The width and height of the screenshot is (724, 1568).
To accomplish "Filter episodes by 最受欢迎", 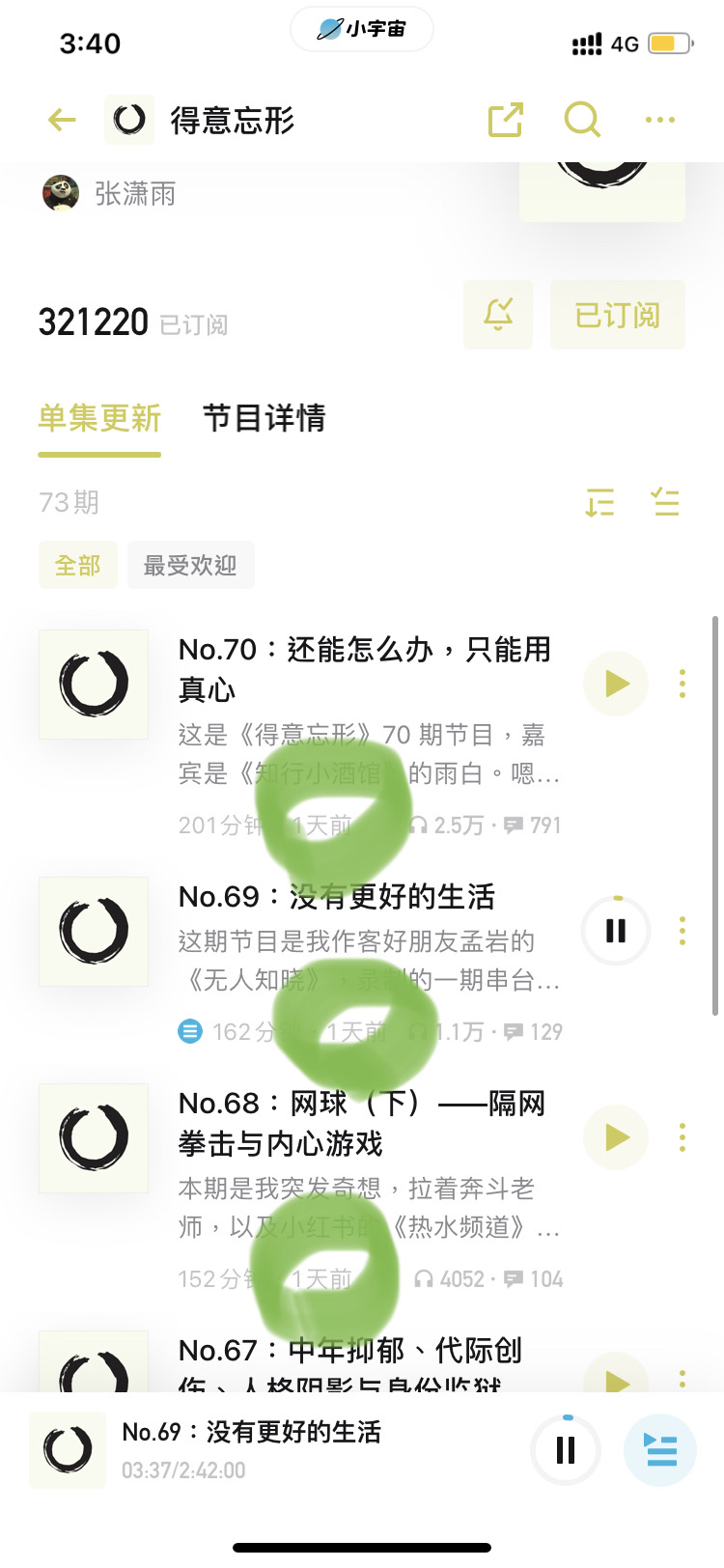I will tap(190, 565).
